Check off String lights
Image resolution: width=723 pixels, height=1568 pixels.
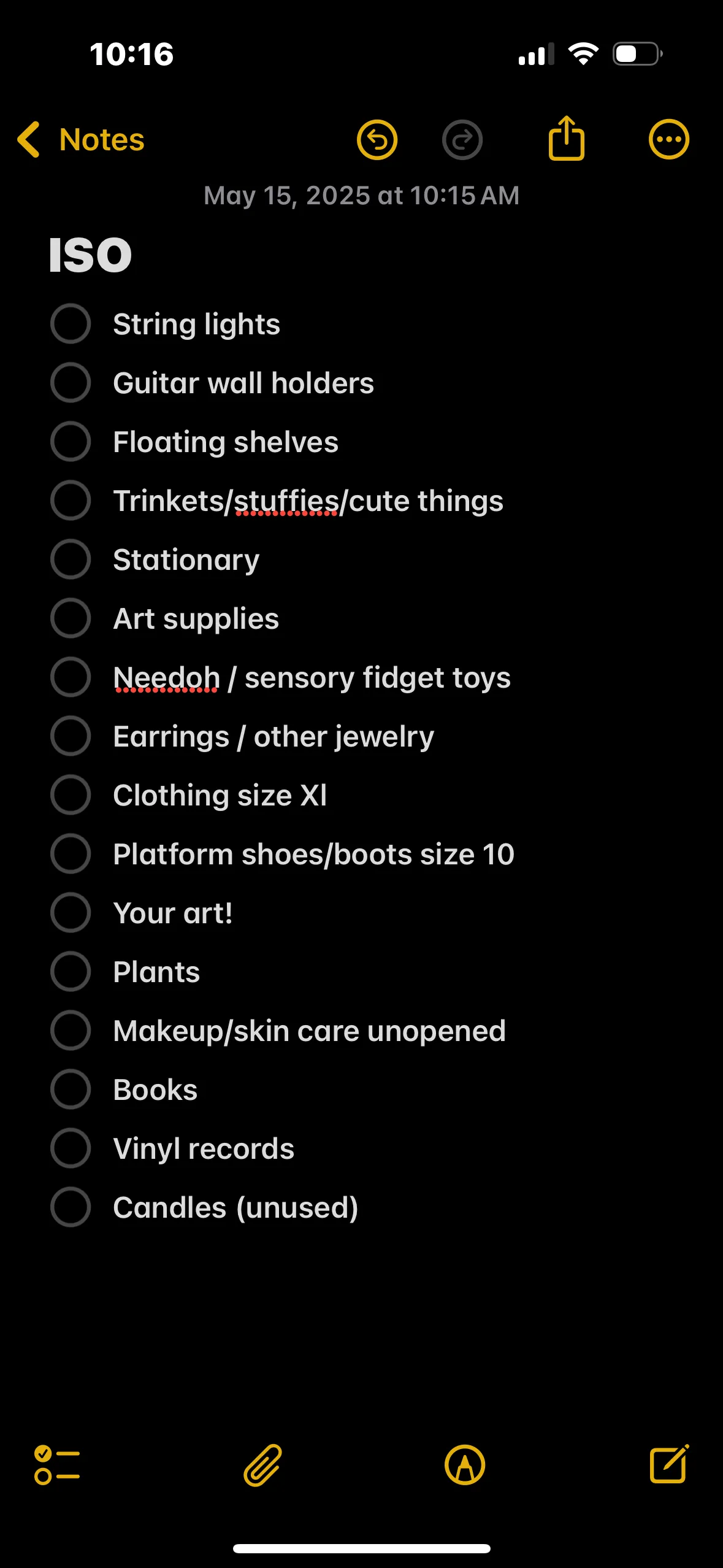point(71,324)
